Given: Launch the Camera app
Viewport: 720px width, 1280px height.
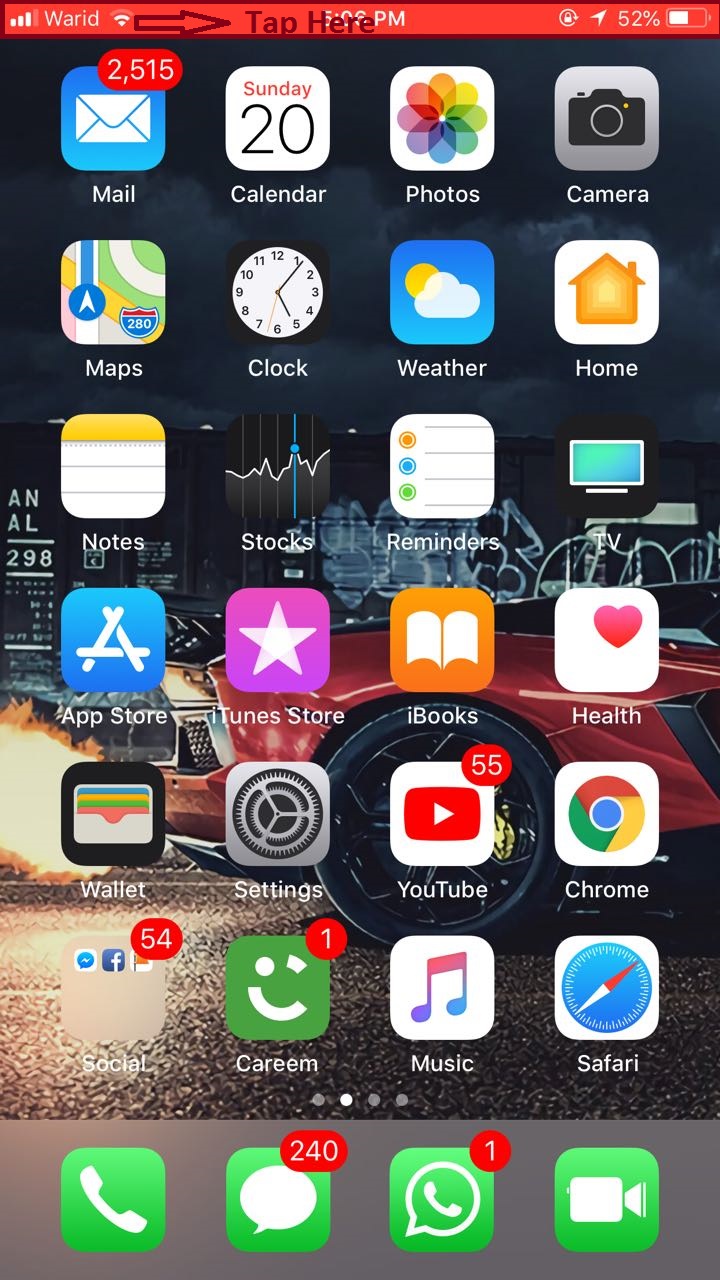Looking at the screenshot, I should [x=607, y=119].
